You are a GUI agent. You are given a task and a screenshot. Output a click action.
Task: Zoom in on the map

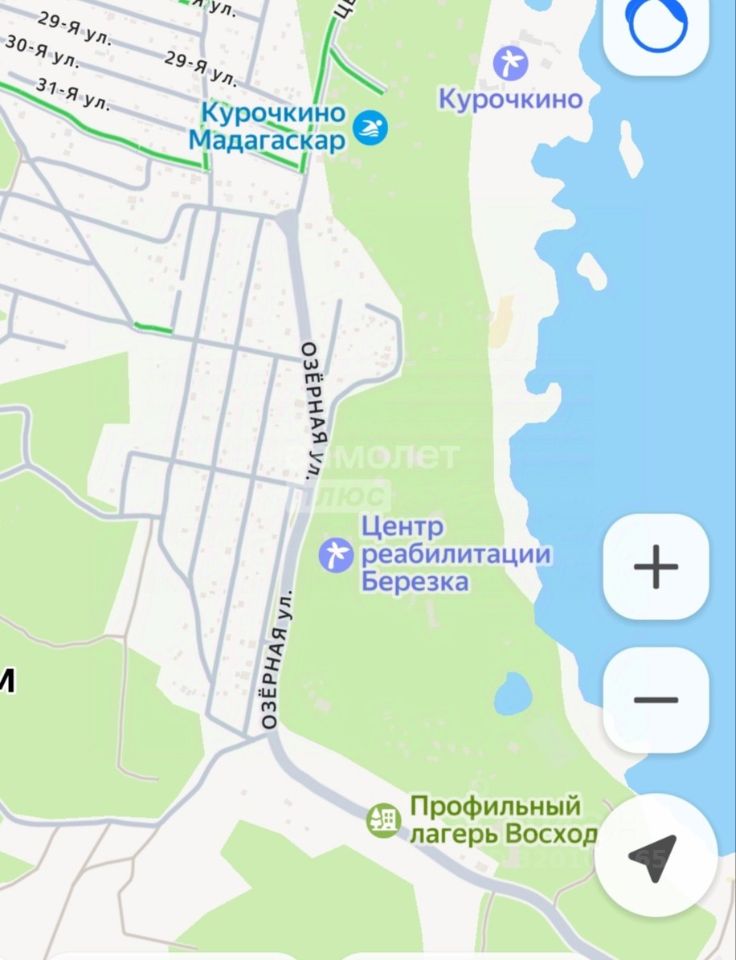(x=656, y=567)
